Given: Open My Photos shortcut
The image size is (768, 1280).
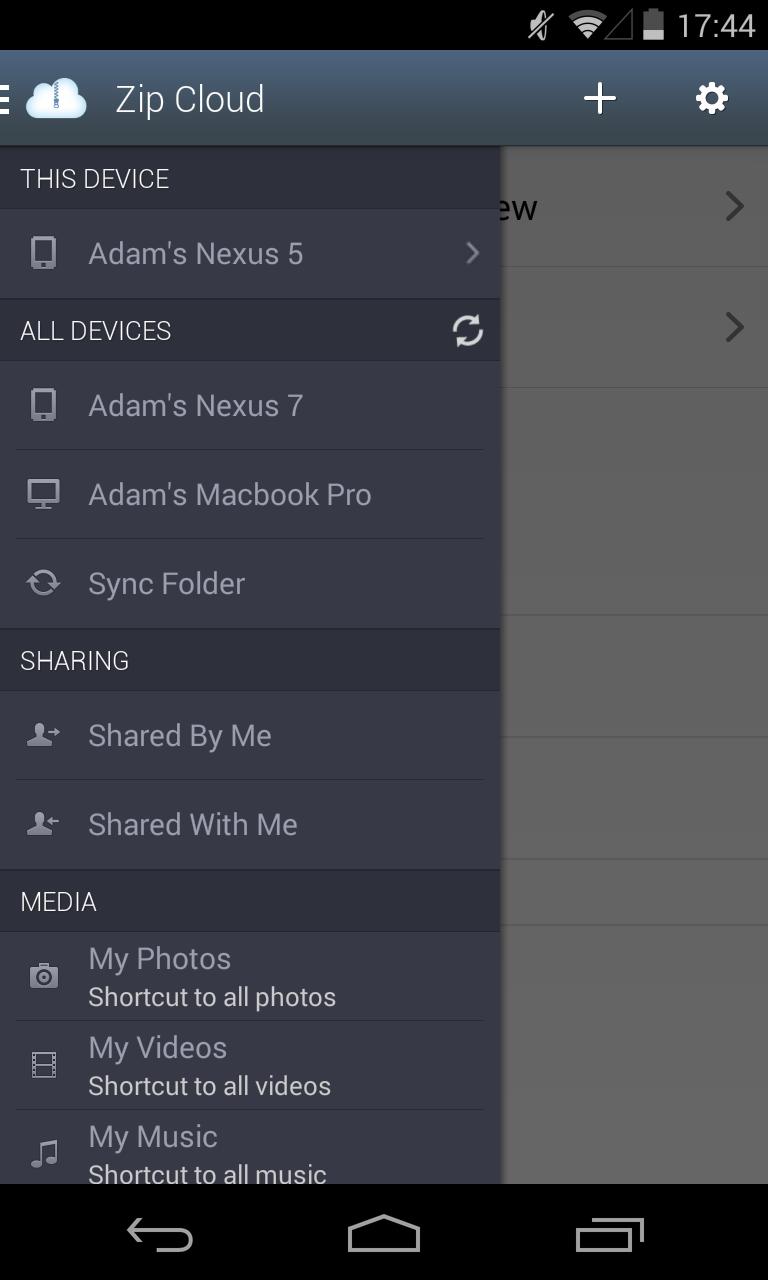Looking at the screenshot, I should pos(250,976).
